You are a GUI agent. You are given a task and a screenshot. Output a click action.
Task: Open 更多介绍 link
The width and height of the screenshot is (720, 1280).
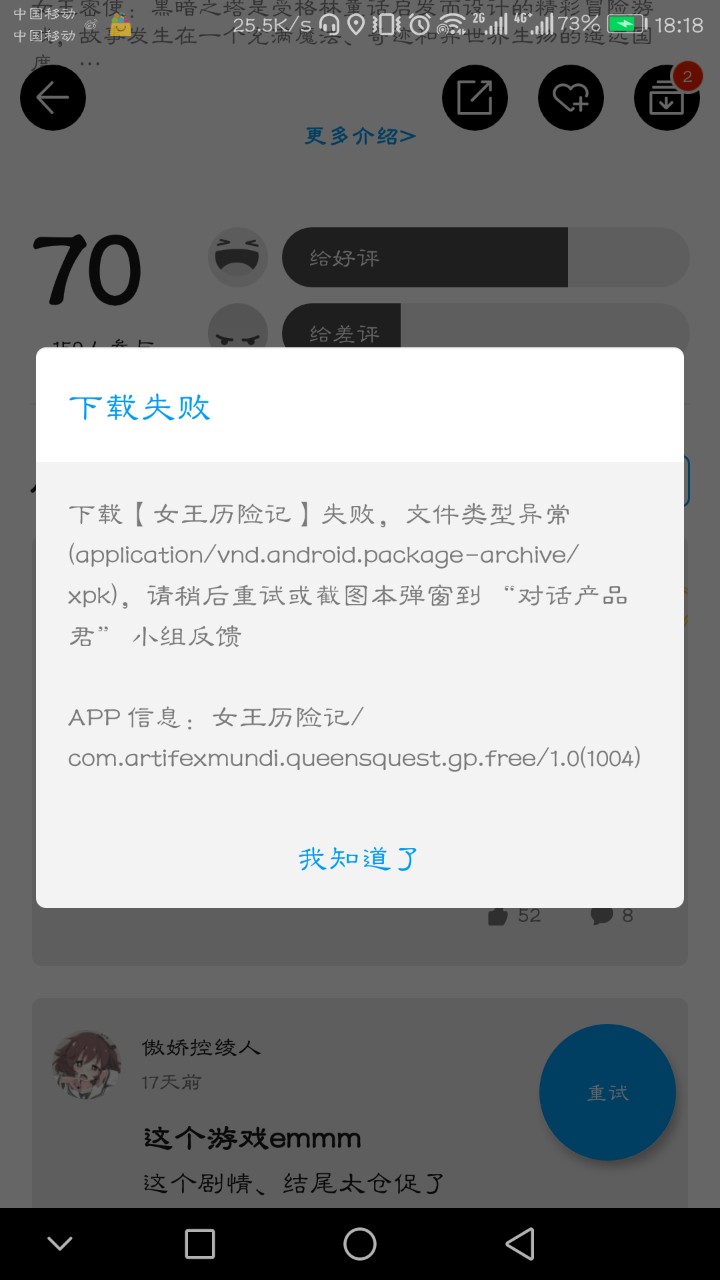[x=360, y=136]
